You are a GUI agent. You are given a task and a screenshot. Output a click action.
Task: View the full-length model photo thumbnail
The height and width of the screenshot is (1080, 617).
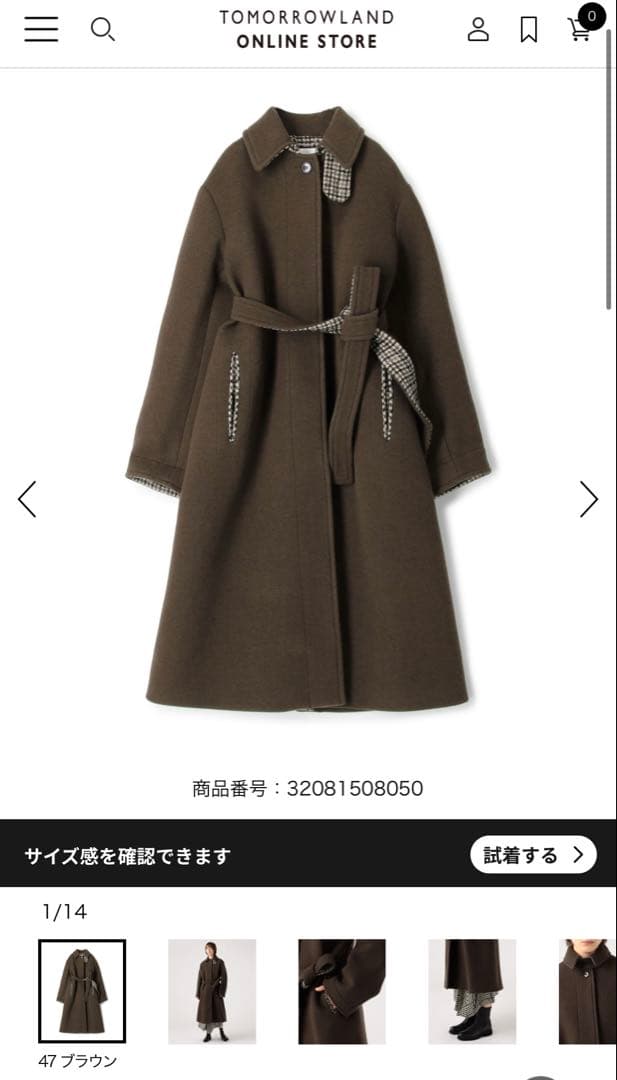click(x=212, y=990)
